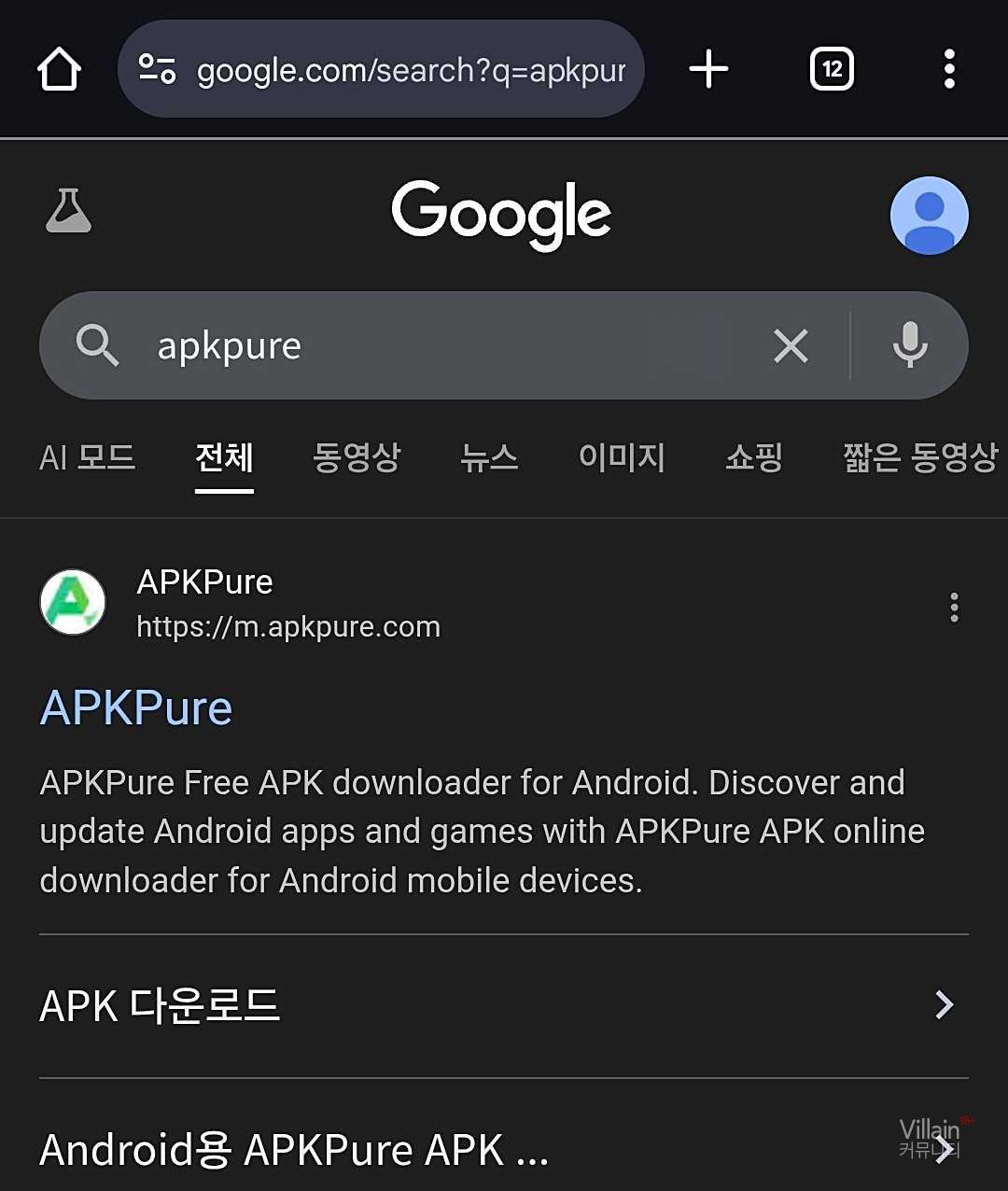Open more options for the APKPure result

point(954,607)
